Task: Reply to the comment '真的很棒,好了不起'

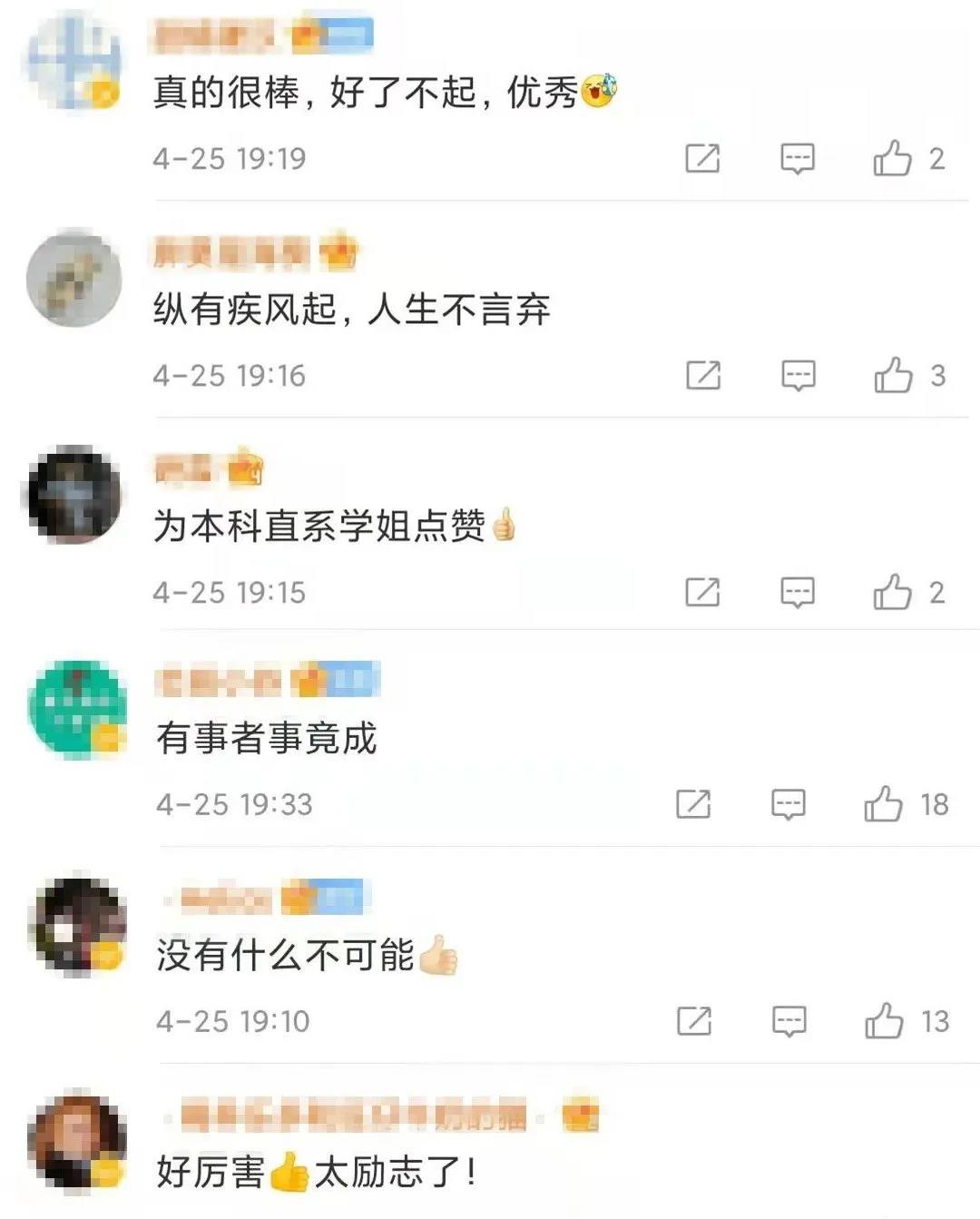Action: (797, 159)
